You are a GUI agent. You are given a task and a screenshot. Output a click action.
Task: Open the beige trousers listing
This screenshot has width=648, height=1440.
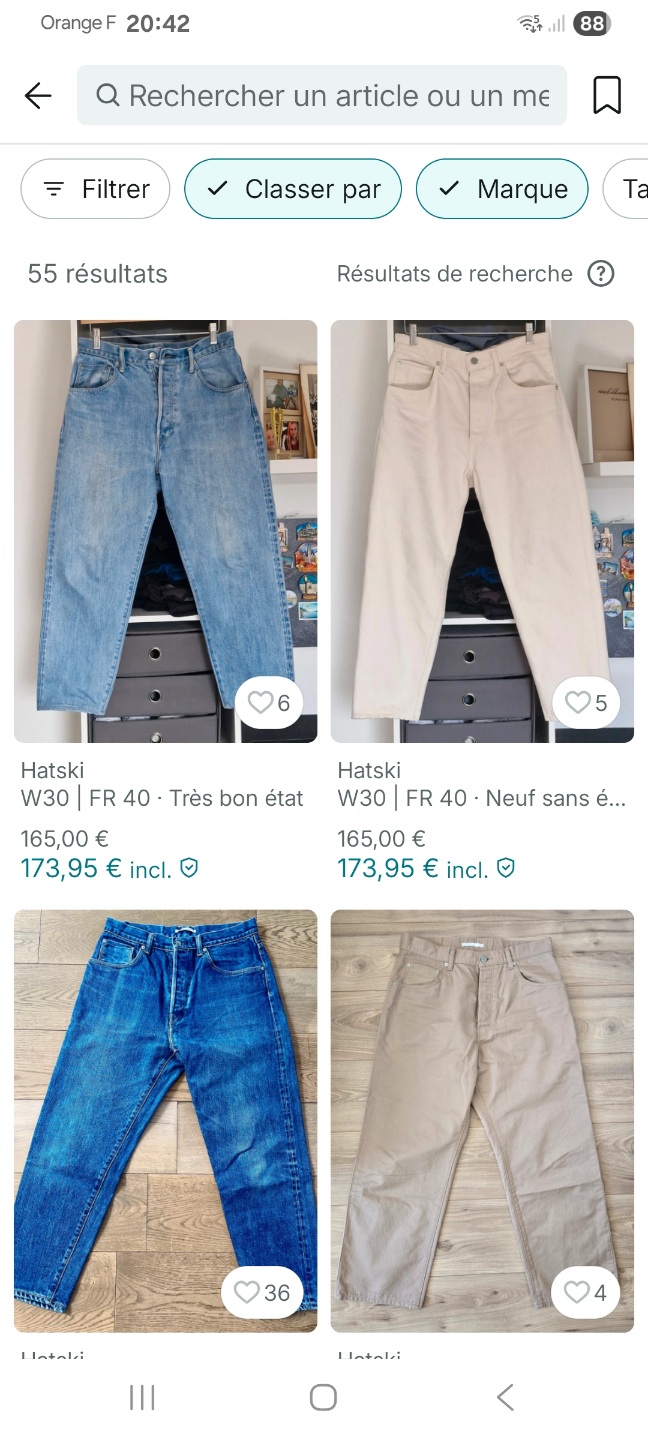coord(482,1110)
